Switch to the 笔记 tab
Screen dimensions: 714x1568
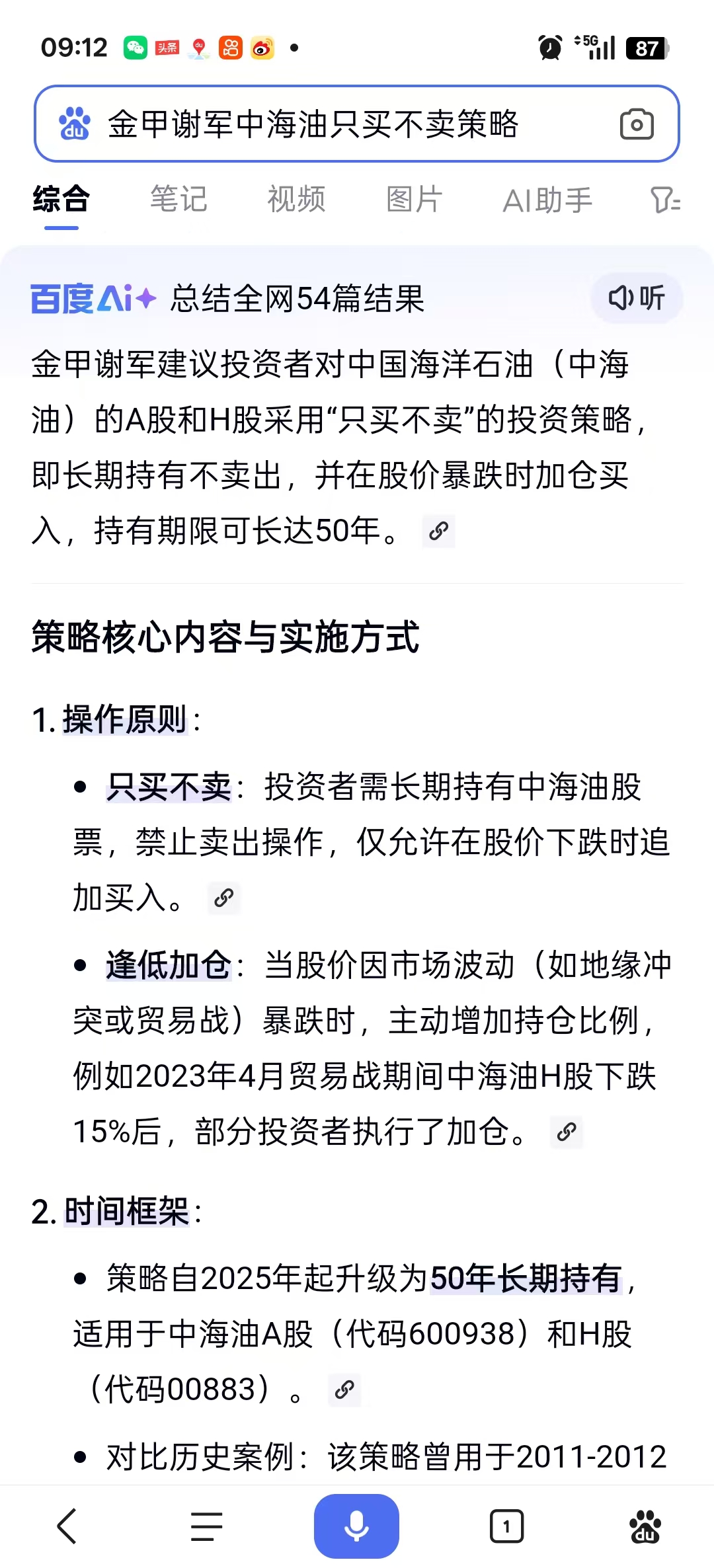point(178,200)
